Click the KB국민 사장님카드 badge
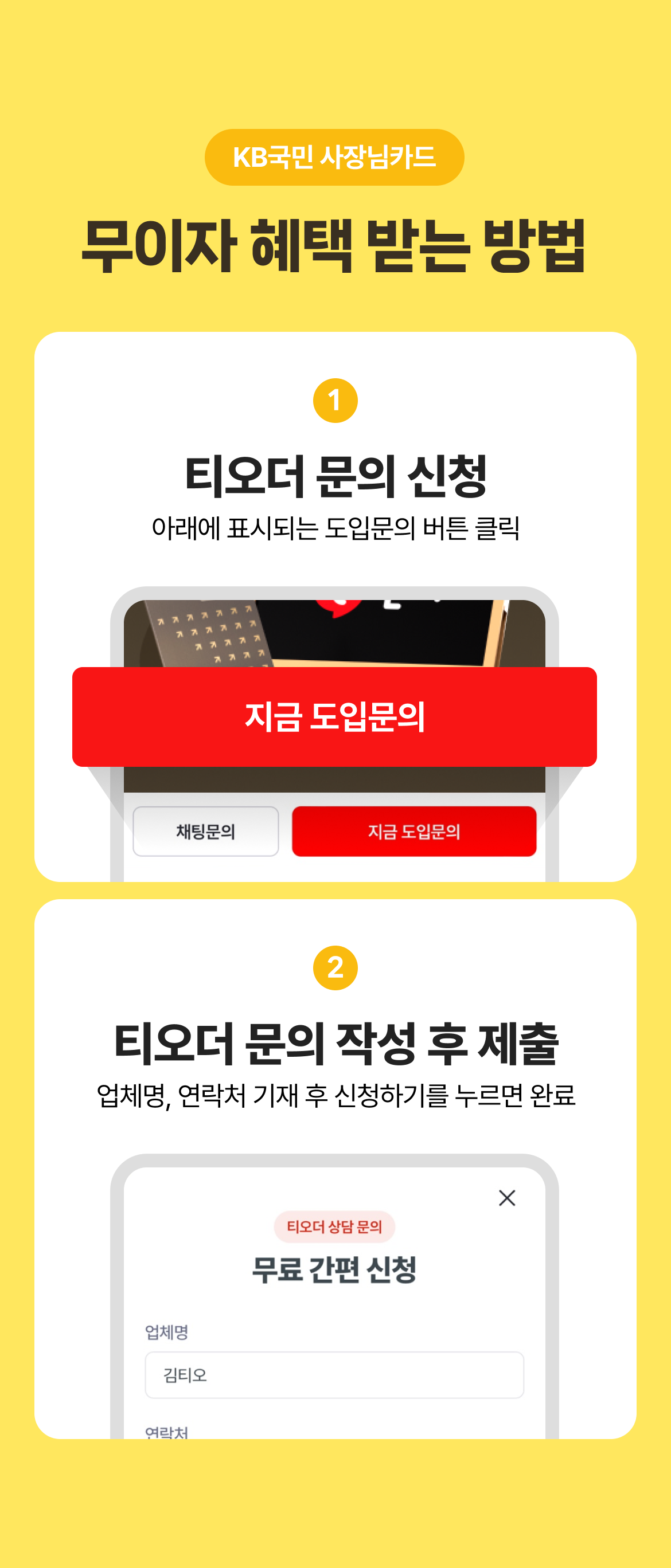 coord(335,156)
